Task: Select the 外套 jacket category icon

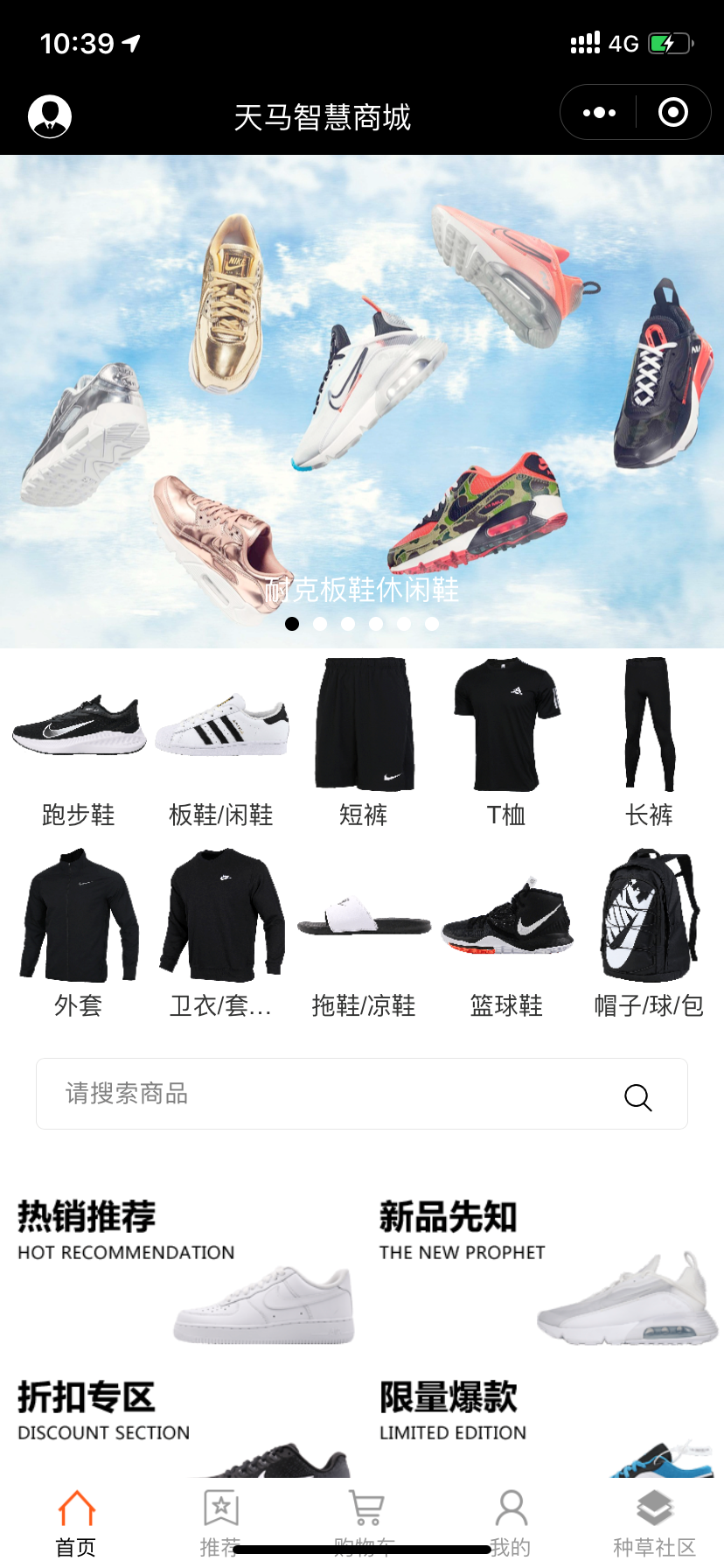Action: pos(78,919)
